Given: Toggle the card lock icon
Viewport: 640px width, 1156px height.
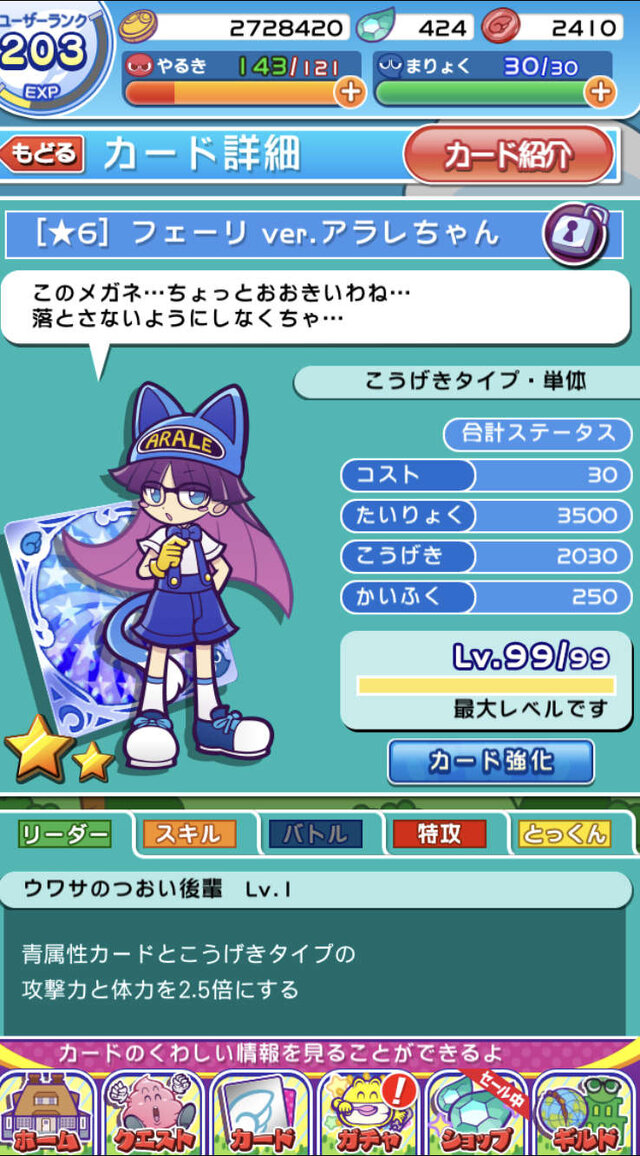Looking at the screenshot, I should 575,234.
